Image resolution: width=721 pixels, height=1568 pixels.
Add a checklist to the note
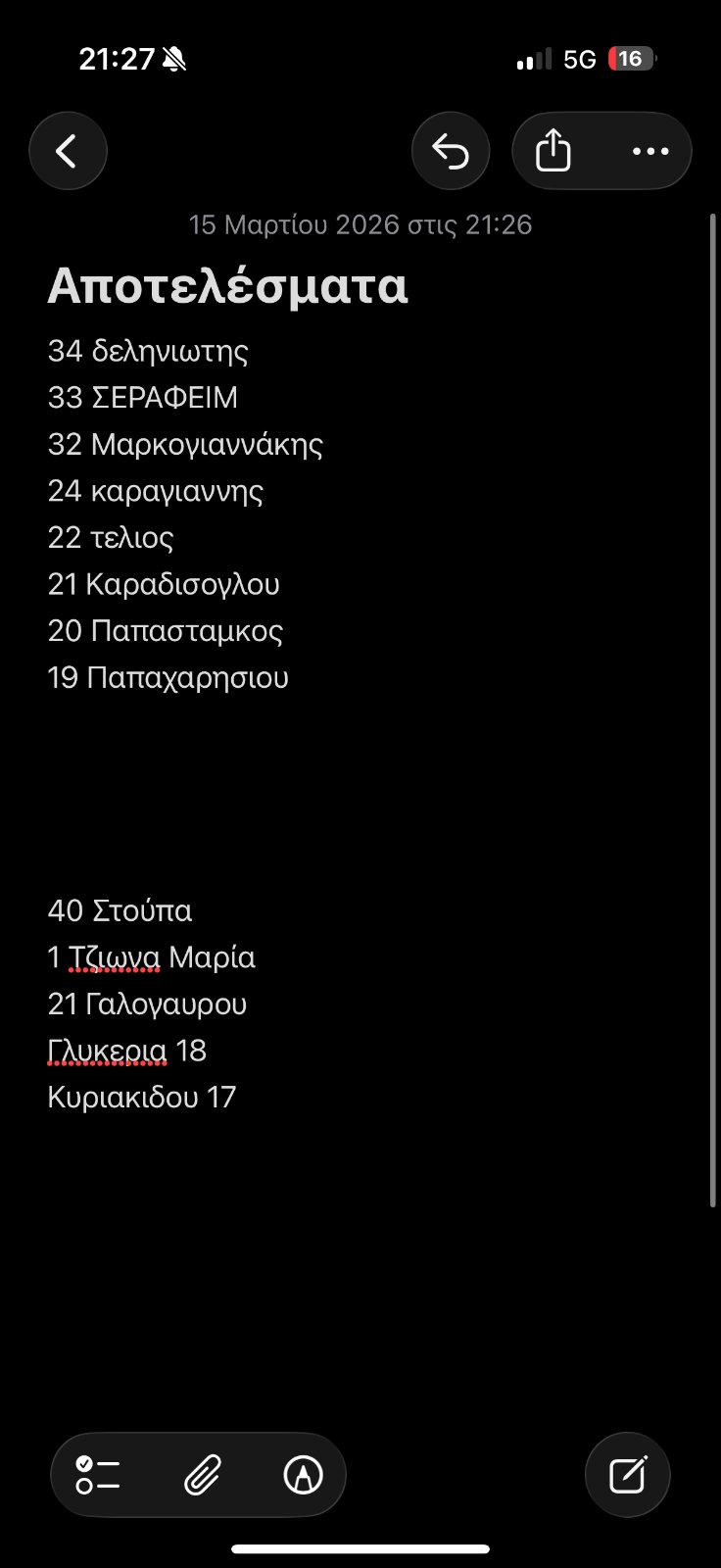98,1475
